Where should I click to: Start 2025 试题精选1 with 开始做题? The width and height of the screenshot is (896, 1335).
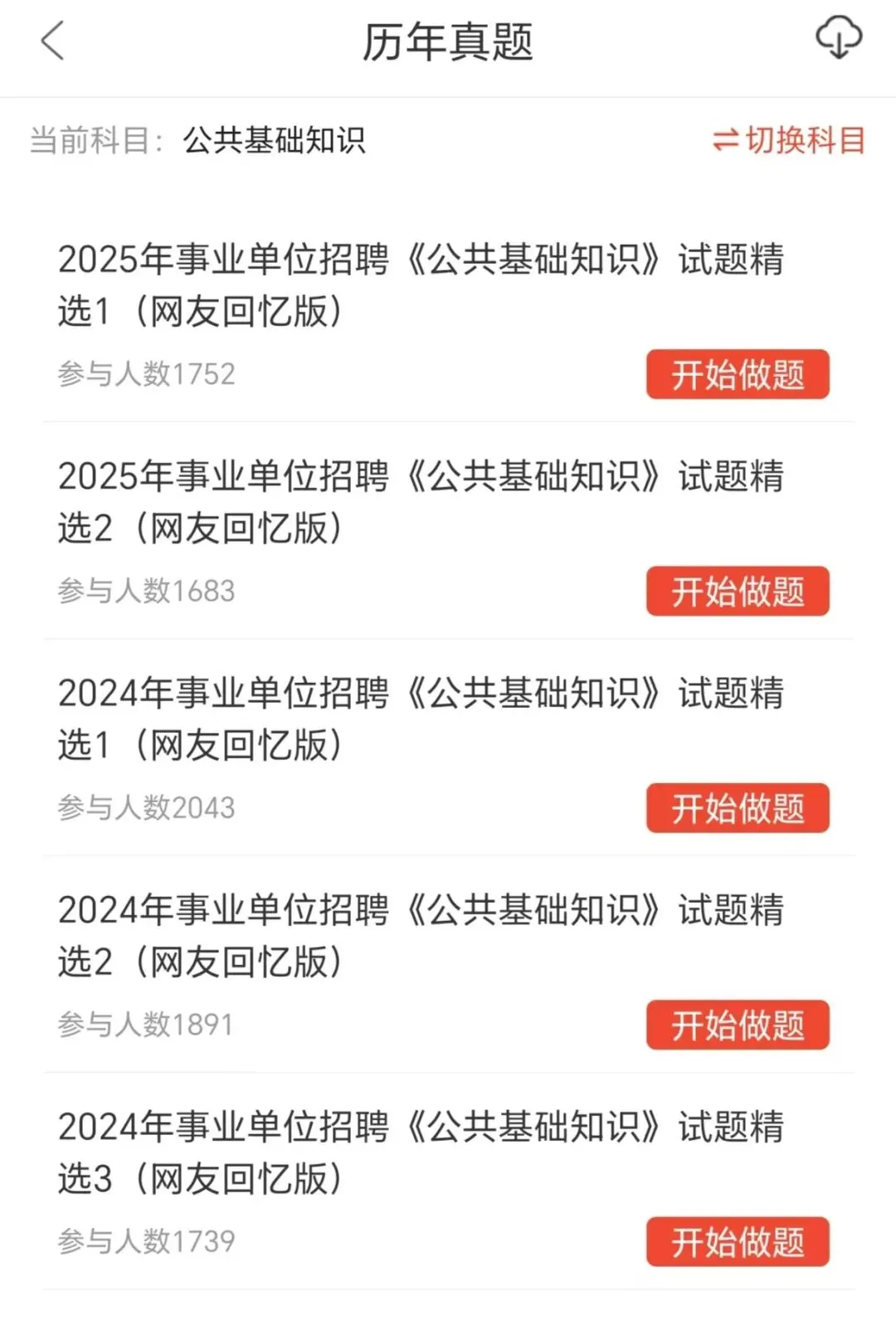tap(738, 374)
